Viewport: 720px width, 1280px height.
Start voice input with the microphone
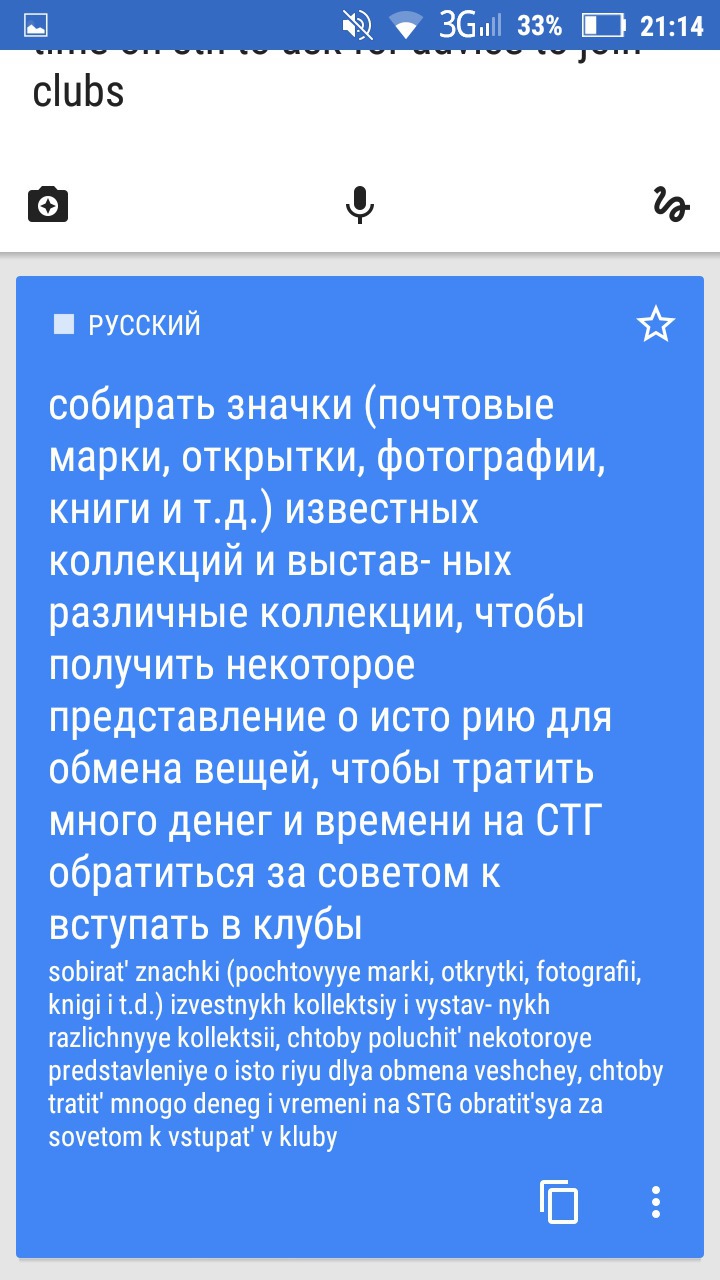(360, 204)
